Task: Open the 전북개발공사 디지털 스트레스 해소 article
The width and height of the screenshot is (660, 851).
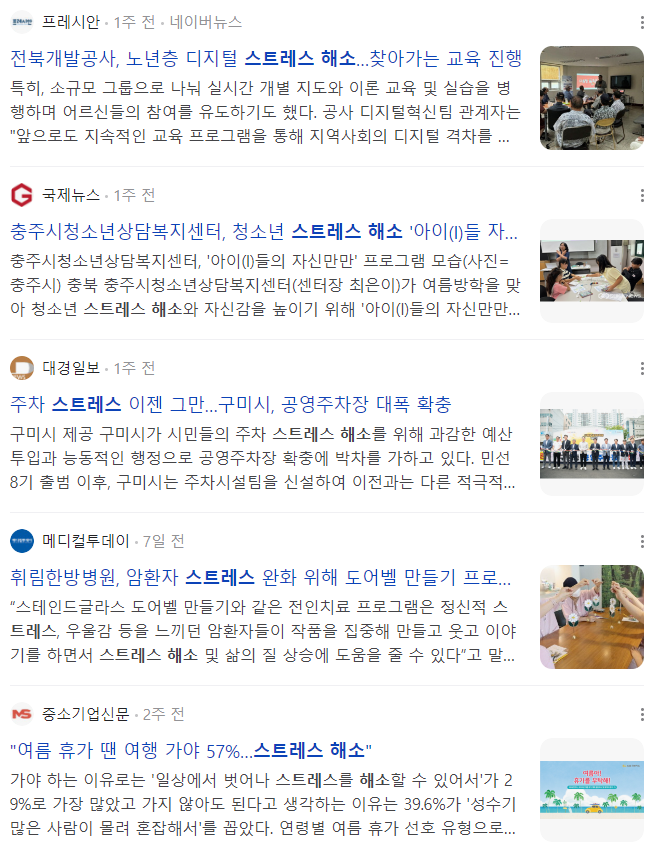Action: (x=265, y=58)
